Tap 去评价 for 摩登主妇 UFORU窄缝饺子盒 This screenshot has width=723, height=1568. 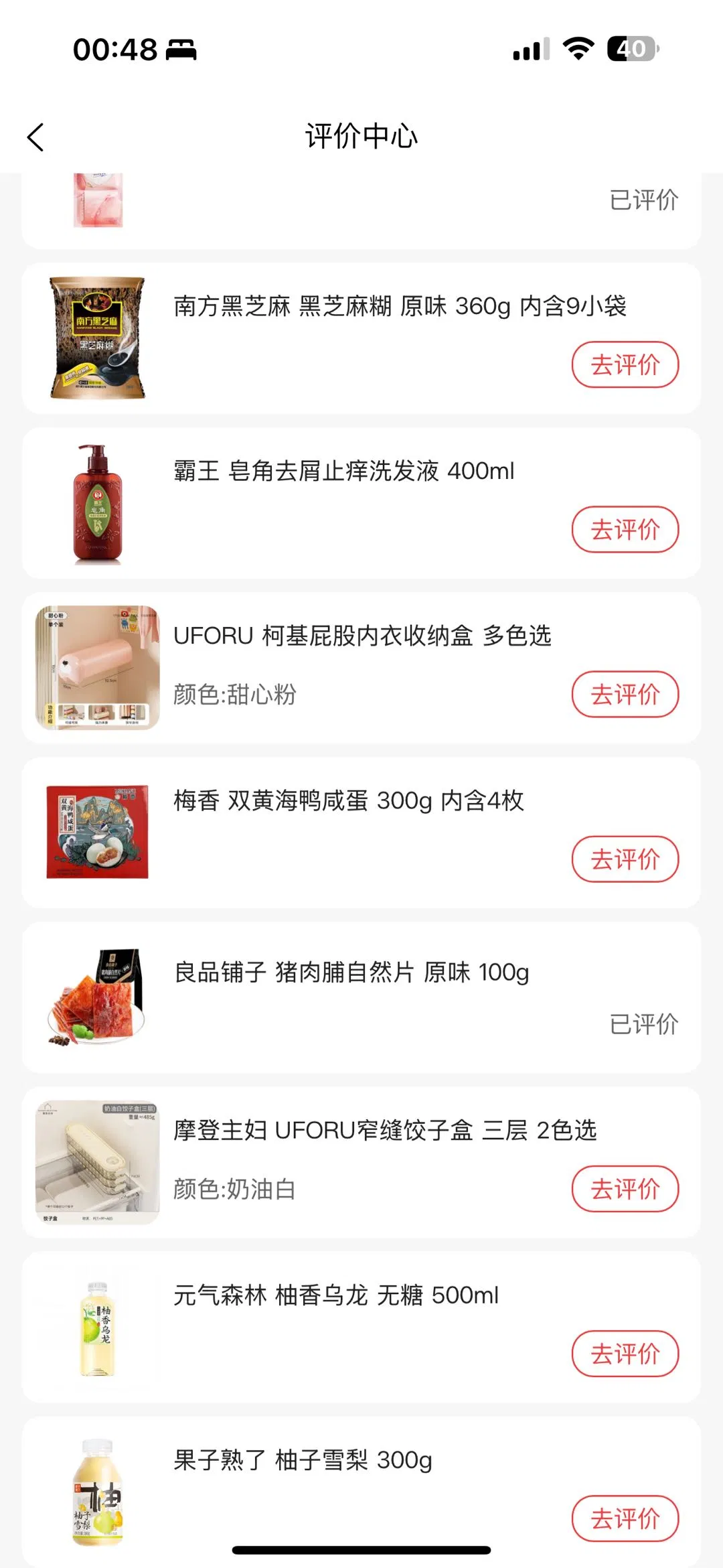625,1189
